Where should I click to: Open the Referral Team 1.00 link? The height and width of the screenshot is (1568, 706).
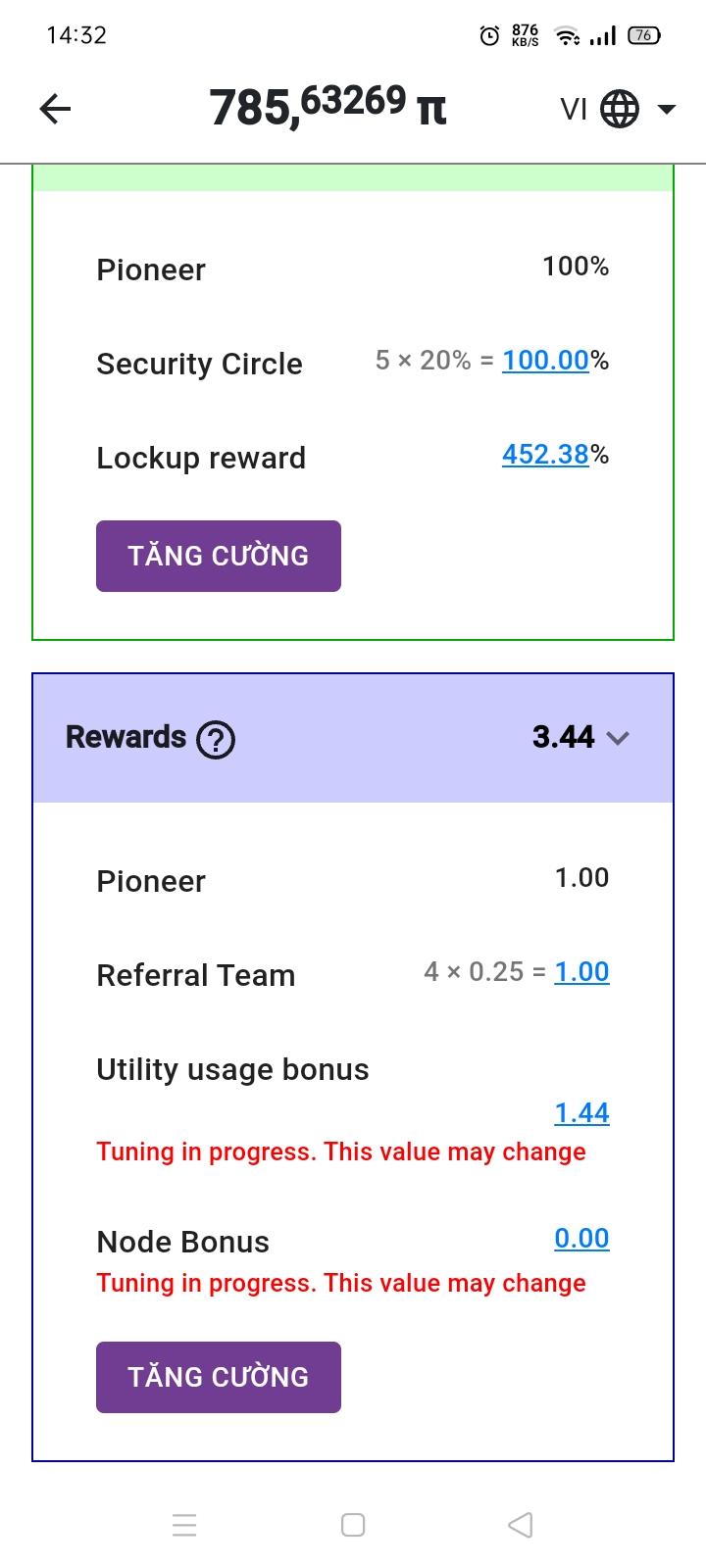(x=581, y=972)
